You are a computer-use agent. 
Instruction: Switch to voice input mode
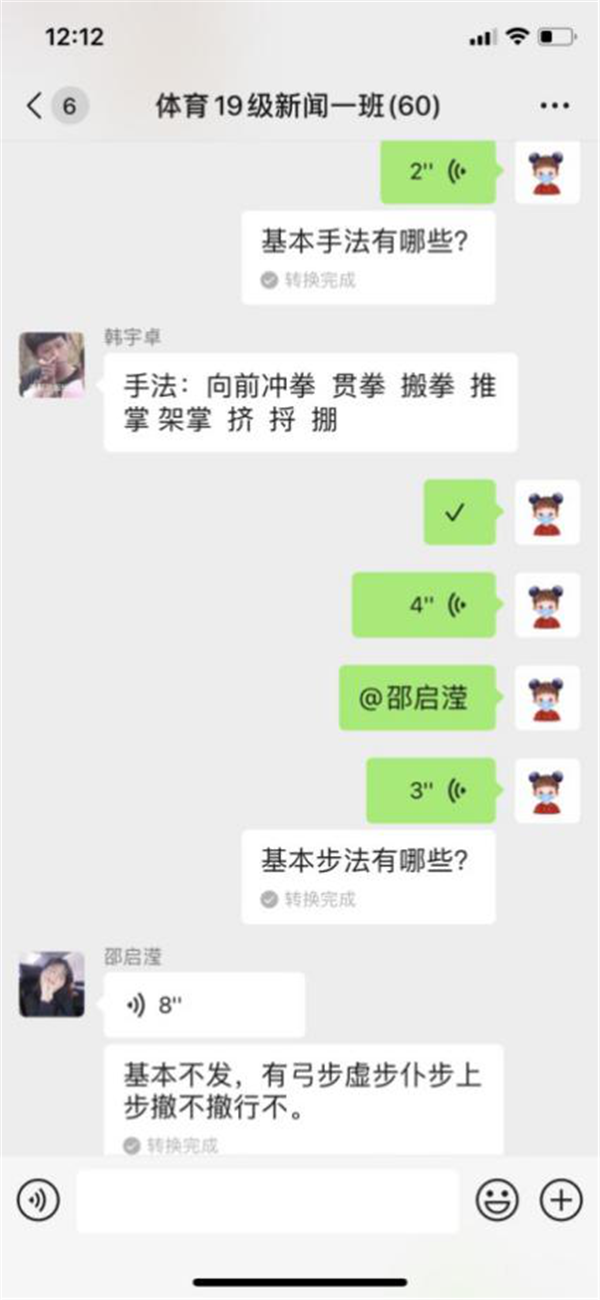(x=38, y=1199)
